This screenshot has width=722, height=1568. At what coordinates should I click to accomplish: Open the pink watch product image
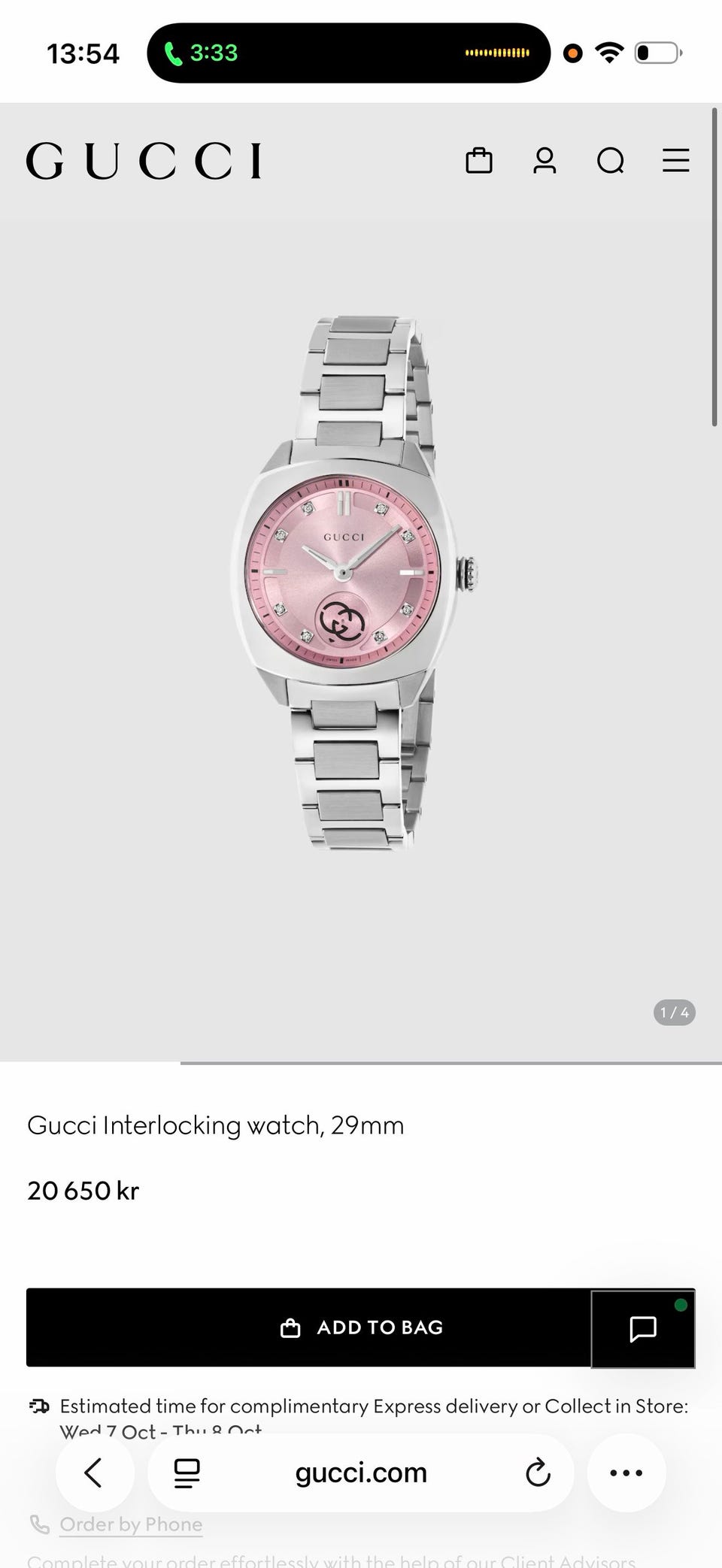point(355,583)
